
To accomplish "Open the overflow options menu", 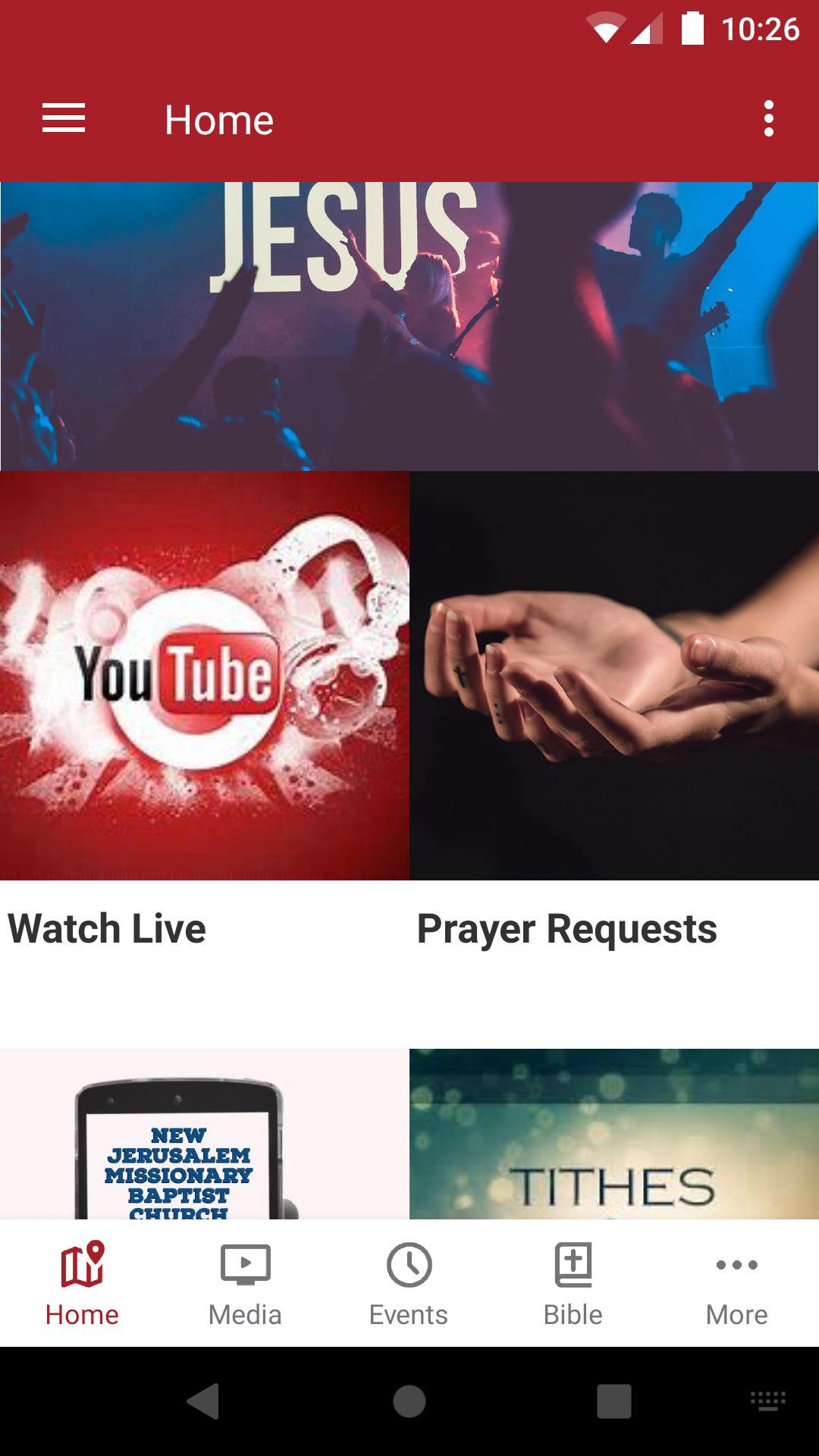I will tap(768, 119).
